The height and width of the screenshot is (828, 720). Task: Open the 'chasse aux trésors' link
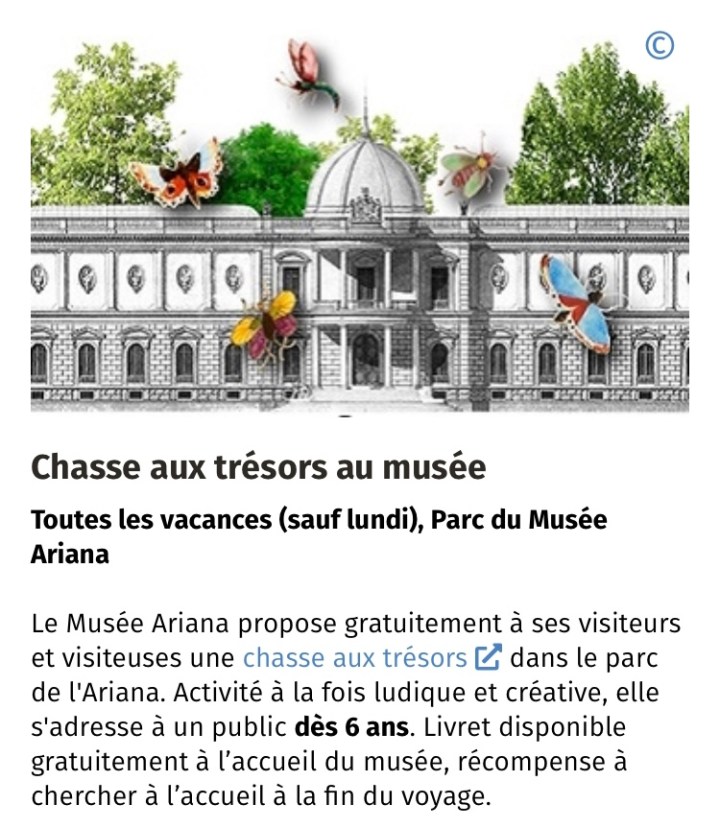355,658
